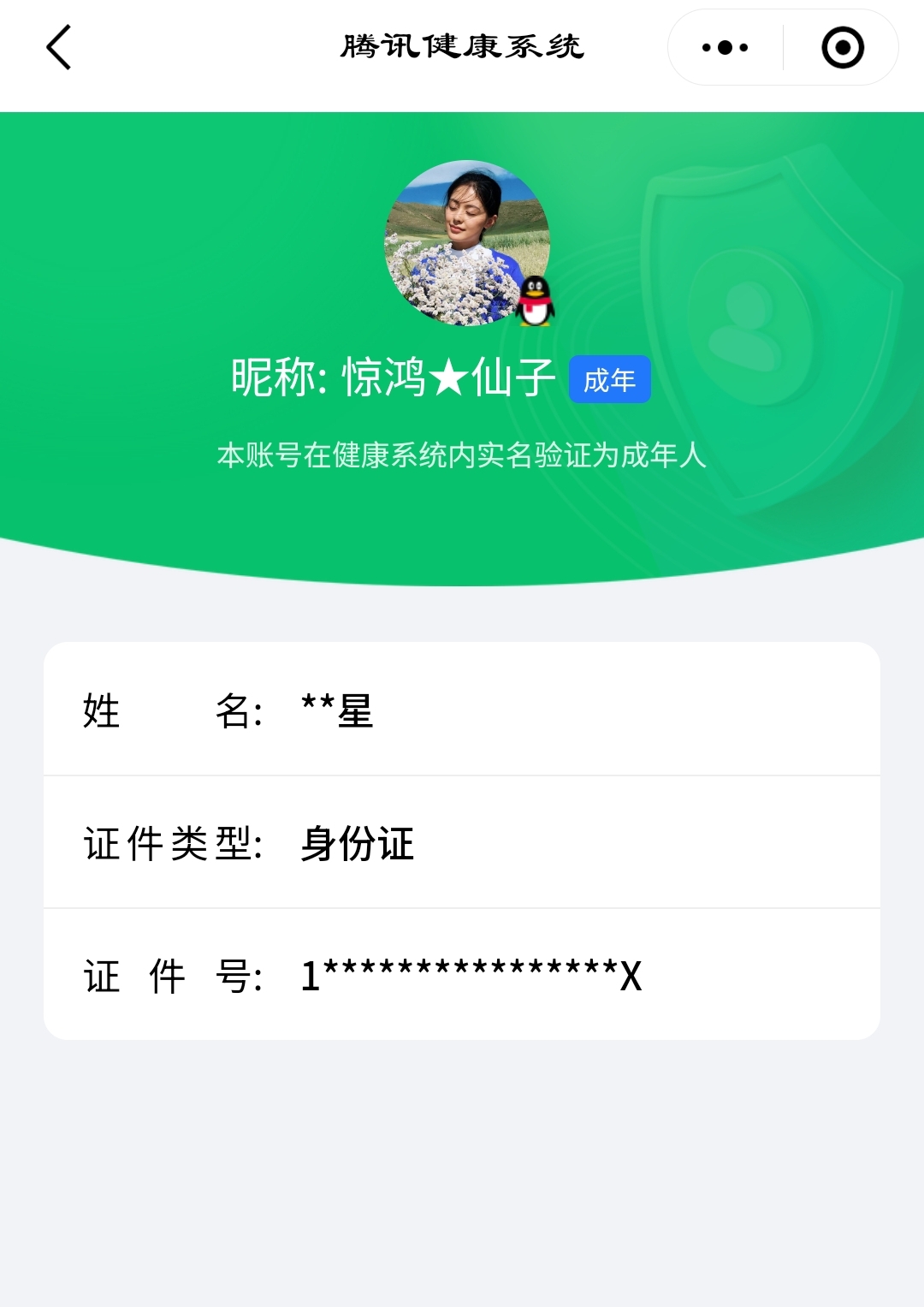924x1307 pixels.
Task: Go back from the 腾讯健康系统 page
Action: tap(58, 47)
